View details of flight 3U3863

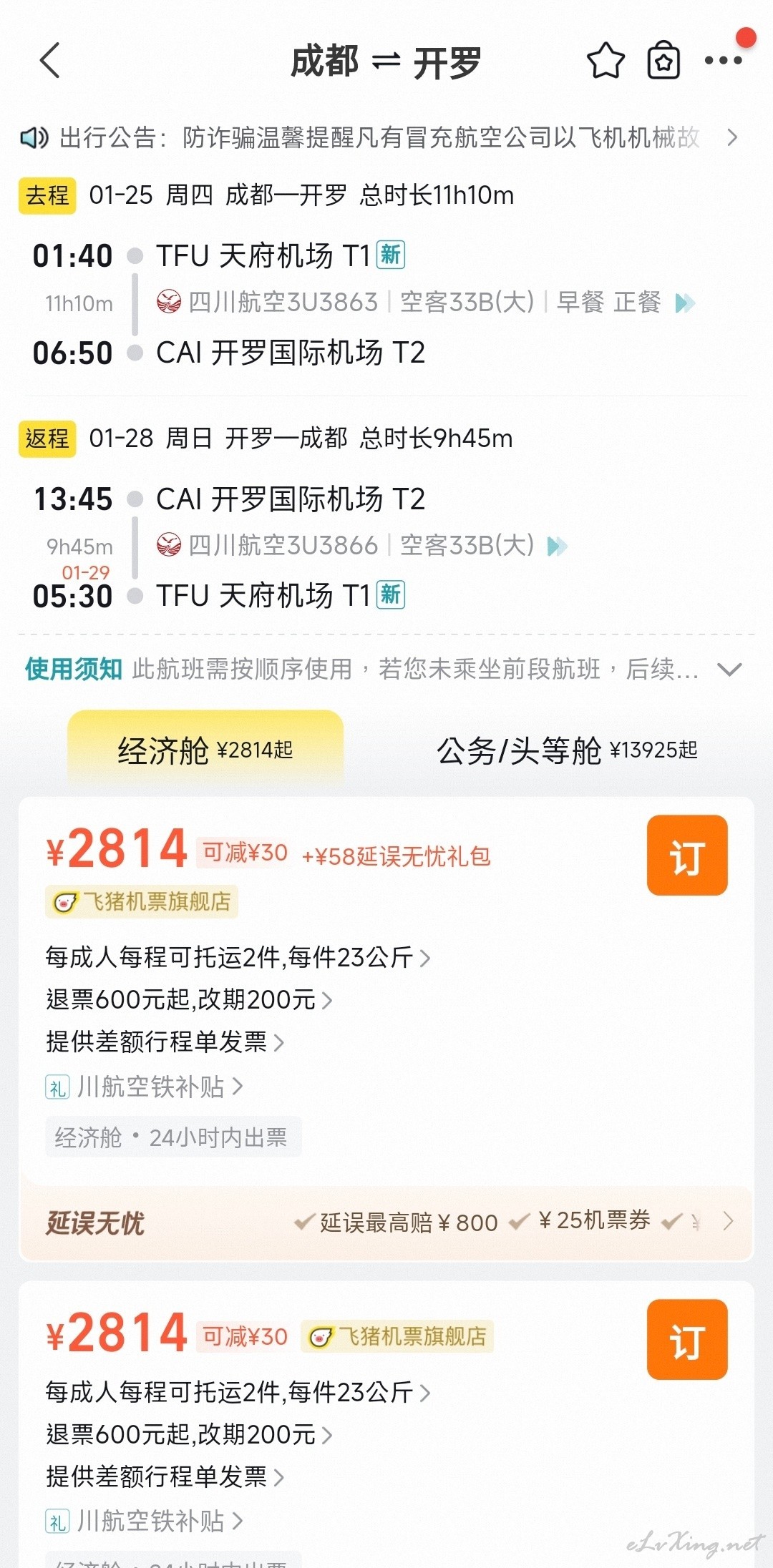point(426,303)
